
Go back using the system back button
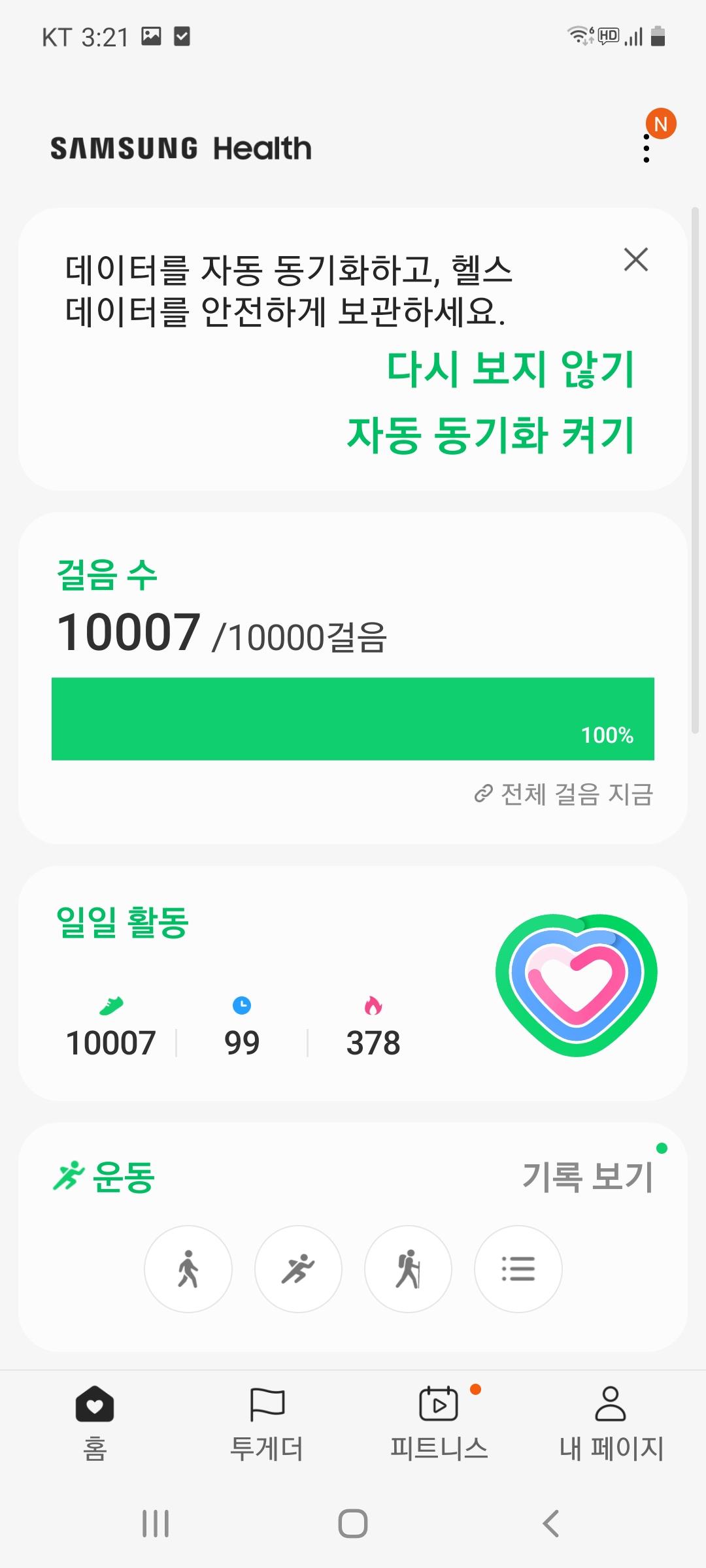(x=550, y=1524)
